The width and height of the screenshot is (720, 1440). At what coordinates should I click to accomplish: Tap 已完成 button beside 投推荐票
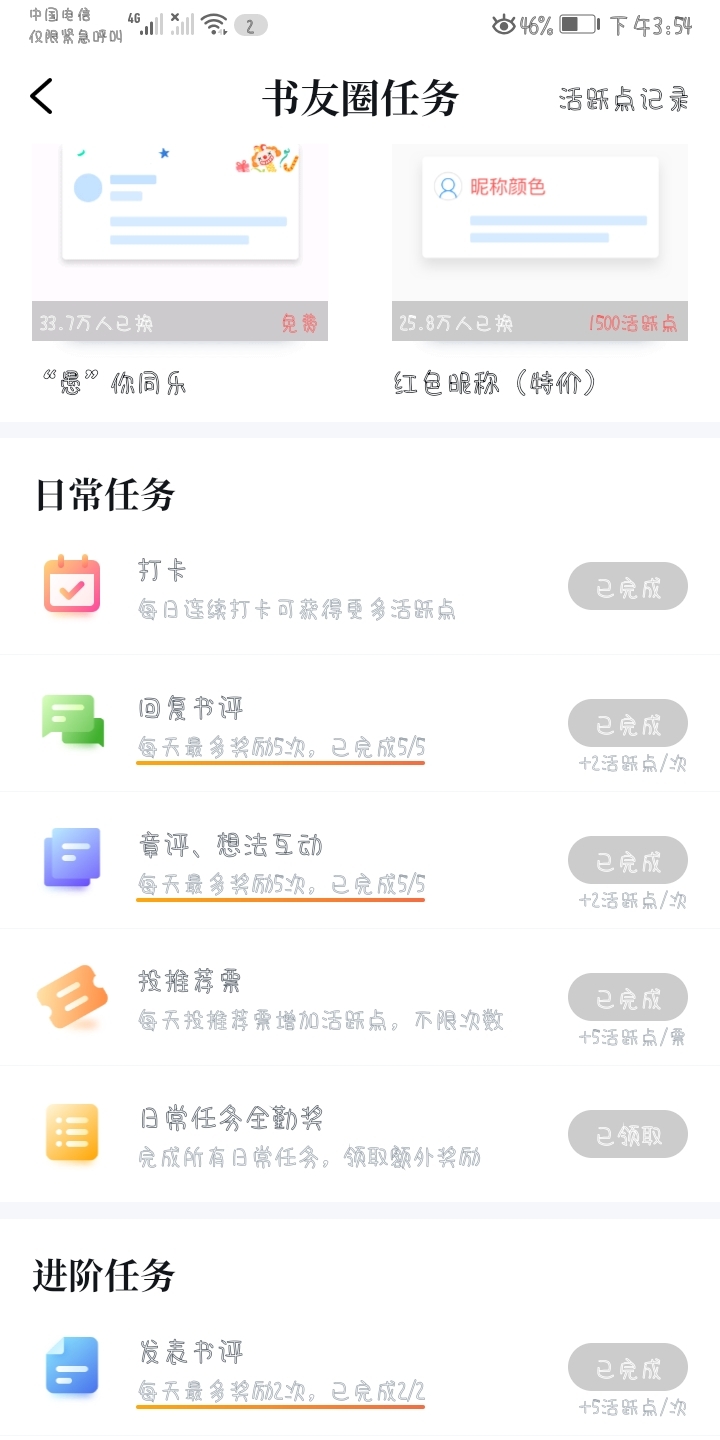628,997
